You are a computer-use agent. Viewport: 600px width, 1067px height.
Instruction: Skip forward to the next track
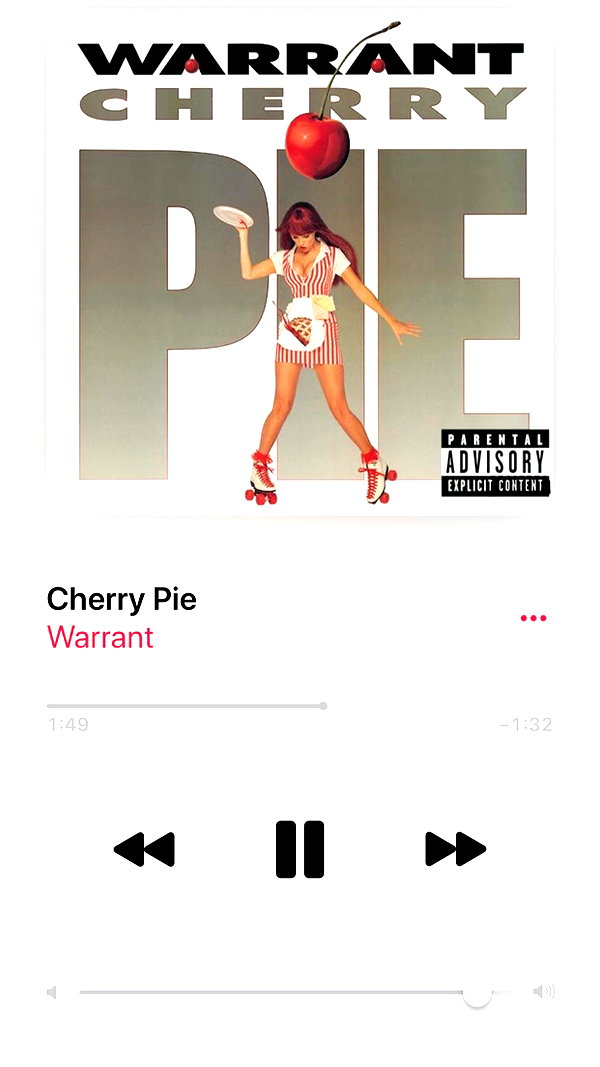(456, 849)
